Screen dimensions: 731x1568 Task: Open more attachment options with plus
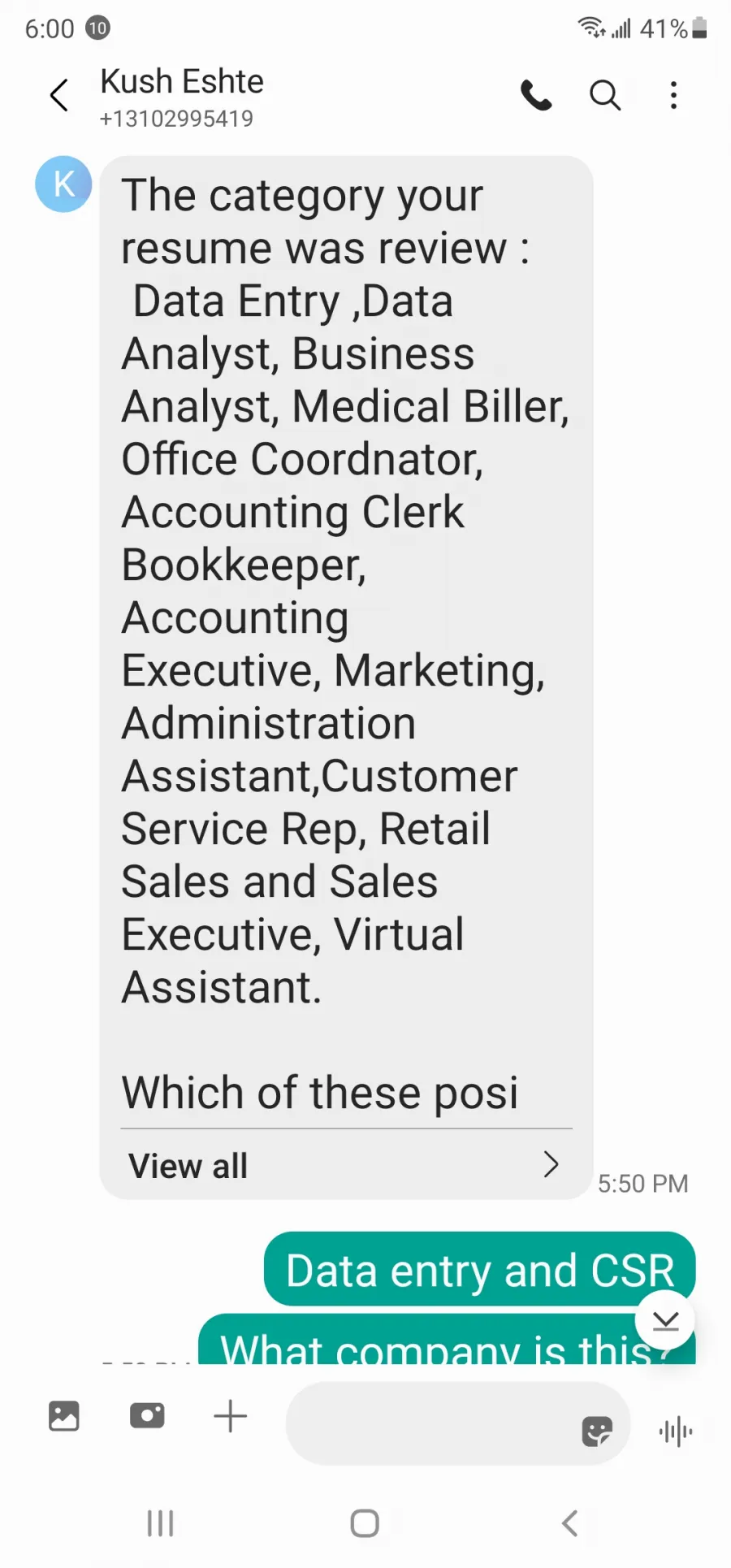tap(230, 1416)
